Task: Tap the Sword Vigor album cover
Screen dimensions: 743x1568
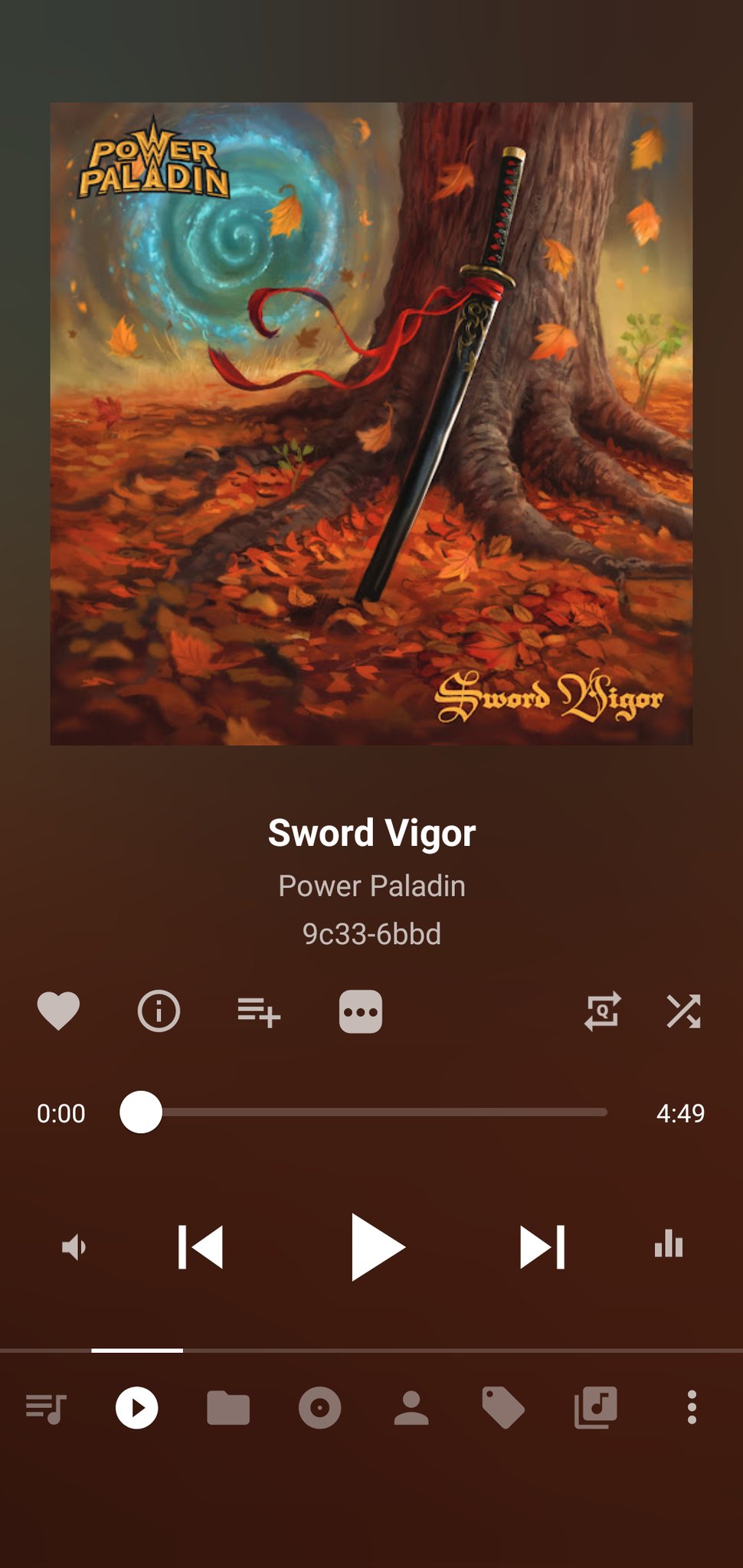Action: coord(371,423)
